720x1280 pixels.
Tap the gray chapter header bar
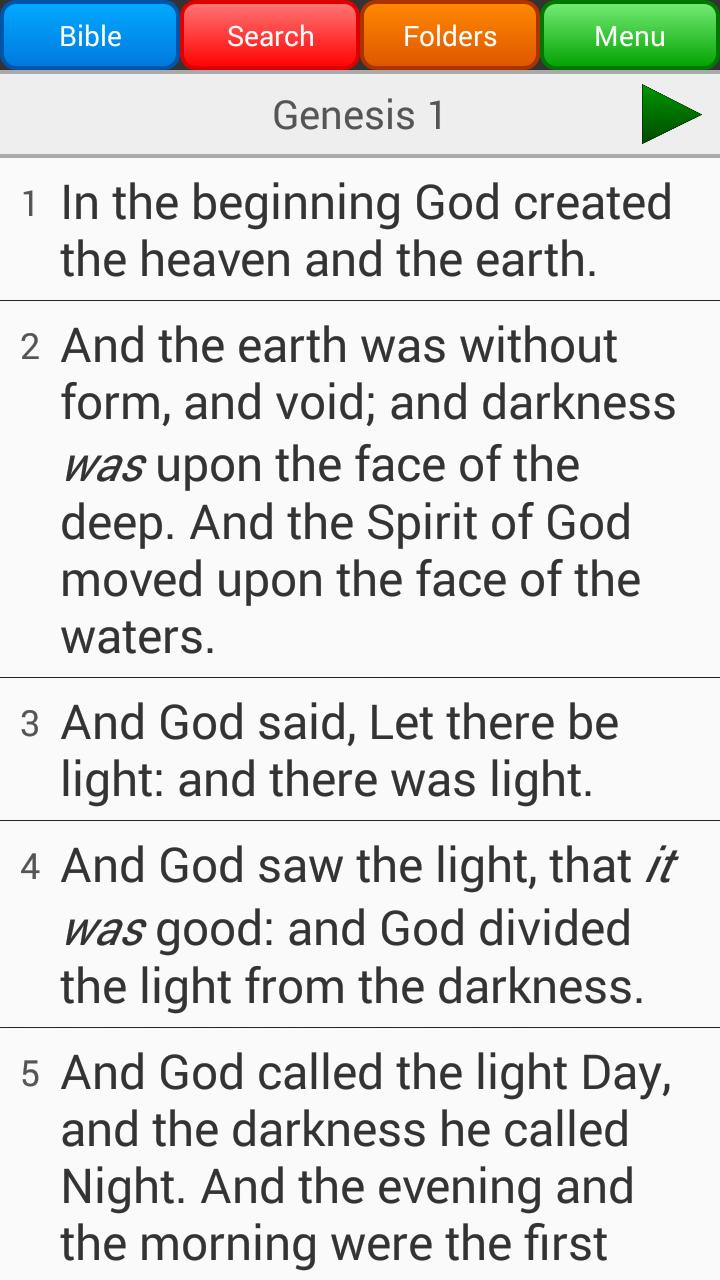tap(300, 114)
